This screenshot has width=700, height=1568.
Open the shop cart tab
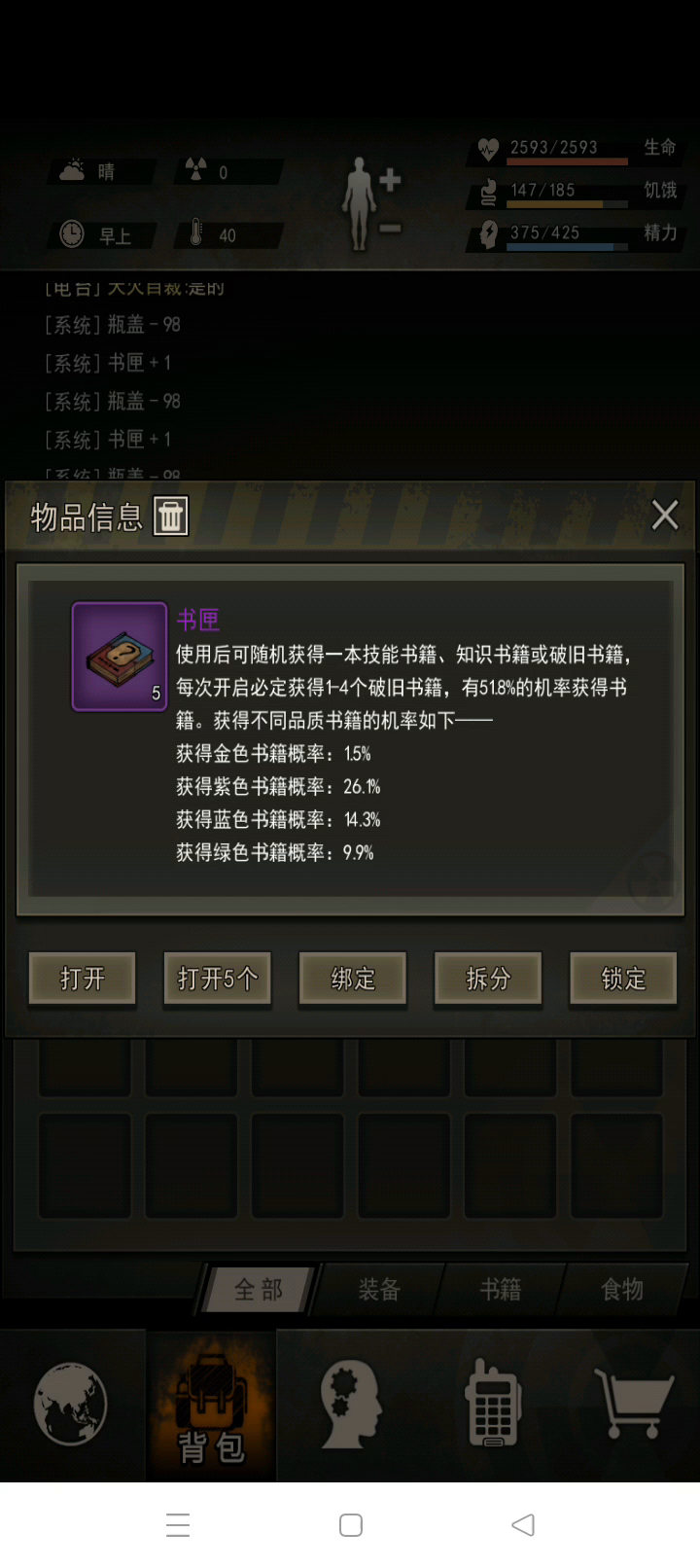click(x=633, y=1404)
